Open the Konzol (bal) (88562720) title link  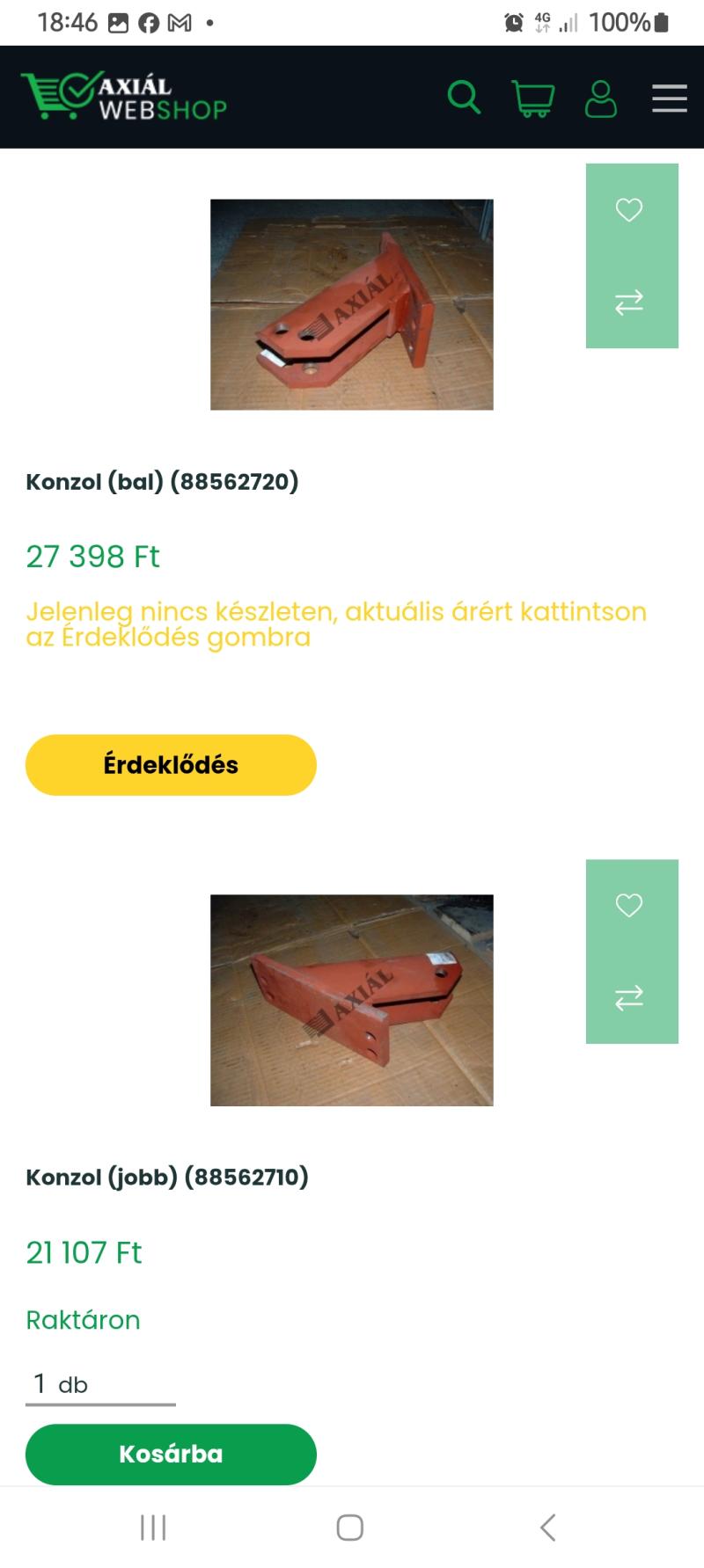pos(162,482)
